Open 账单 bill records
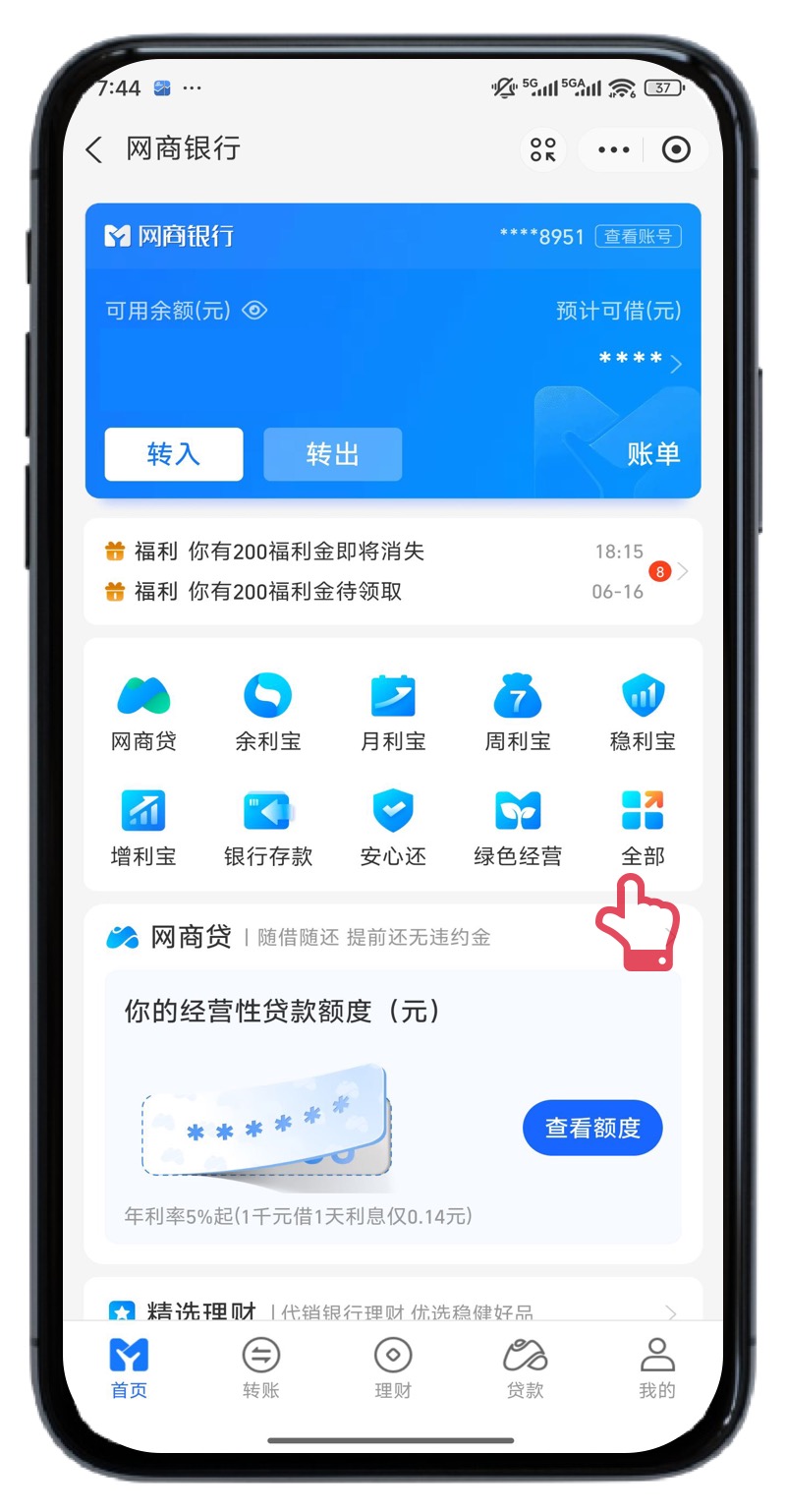 point(653,453)
